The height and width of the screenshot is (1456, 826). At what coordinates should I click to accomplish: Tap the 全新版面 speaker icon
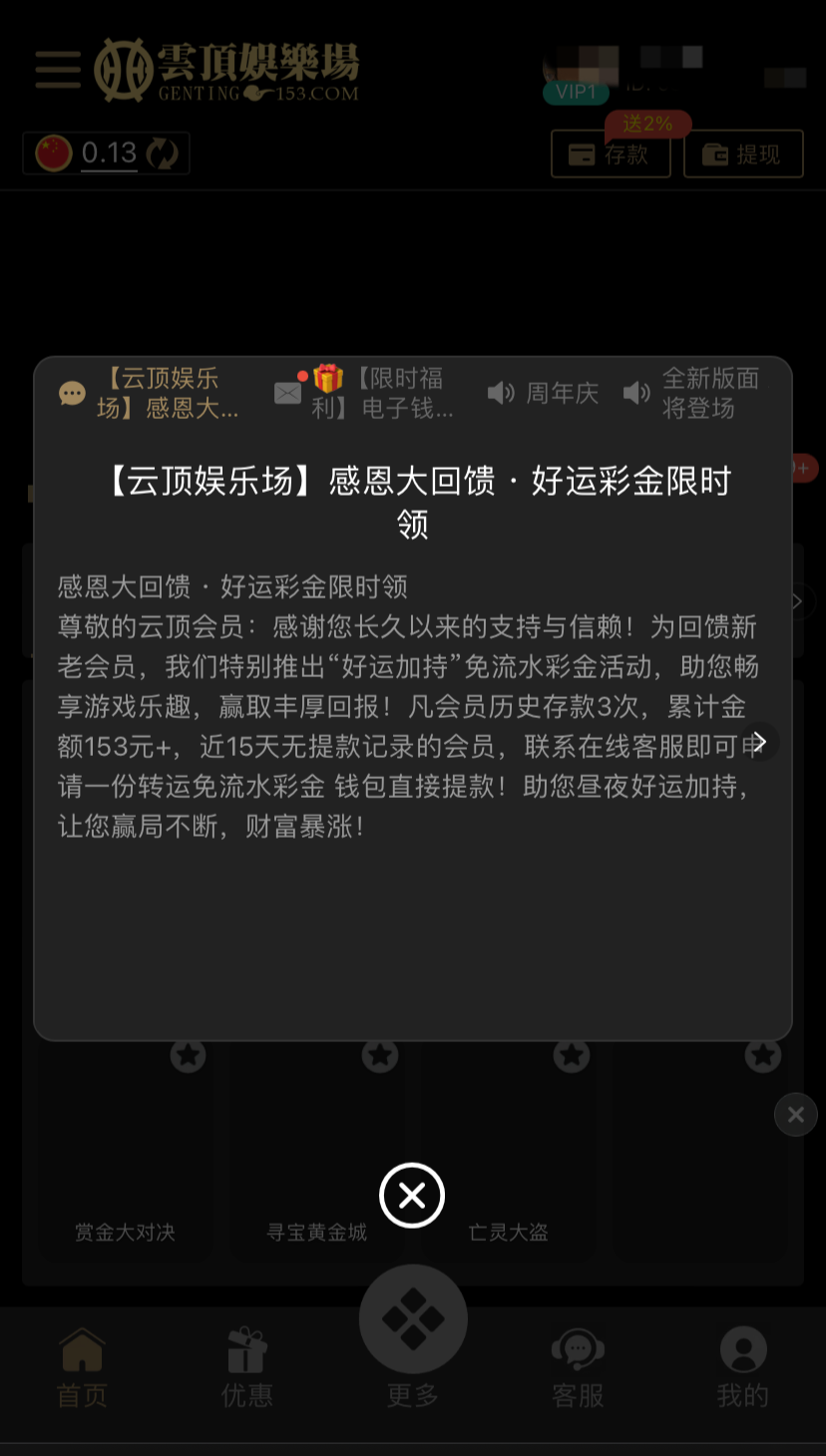pos(637,392)
